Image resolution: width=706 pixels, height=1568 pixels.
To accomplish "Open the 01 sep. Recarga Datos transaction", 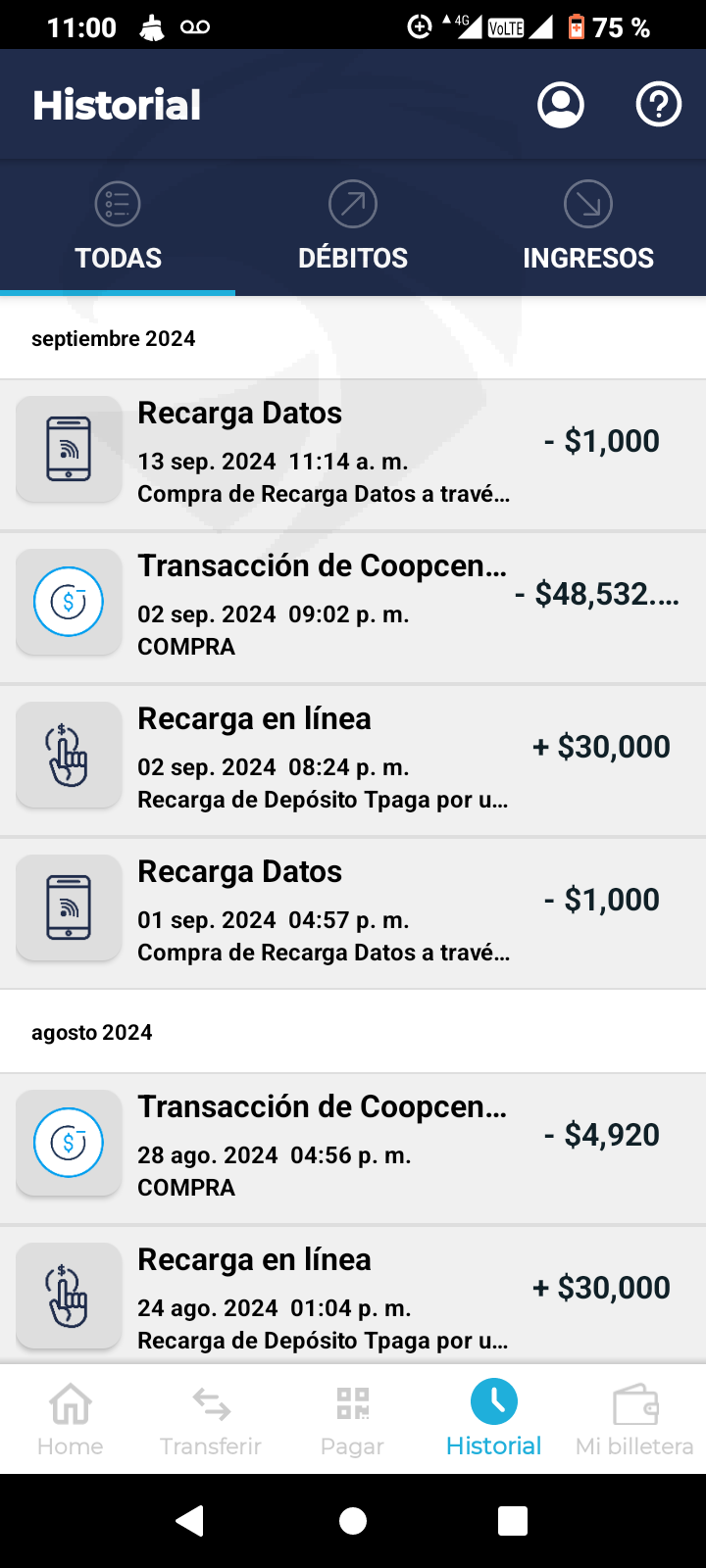I will [x=353, y=911].
